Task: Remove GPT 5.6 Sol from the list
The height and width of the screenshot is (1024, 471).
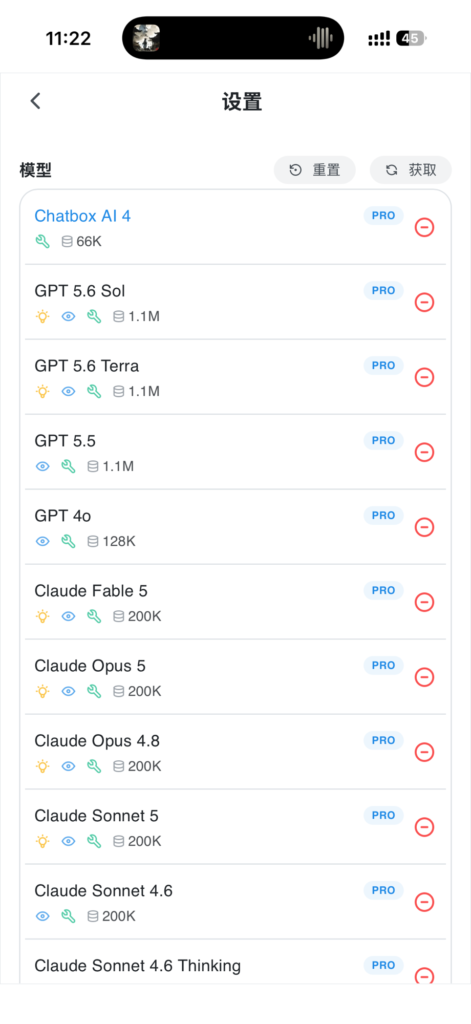Action: tap(425, 302)
